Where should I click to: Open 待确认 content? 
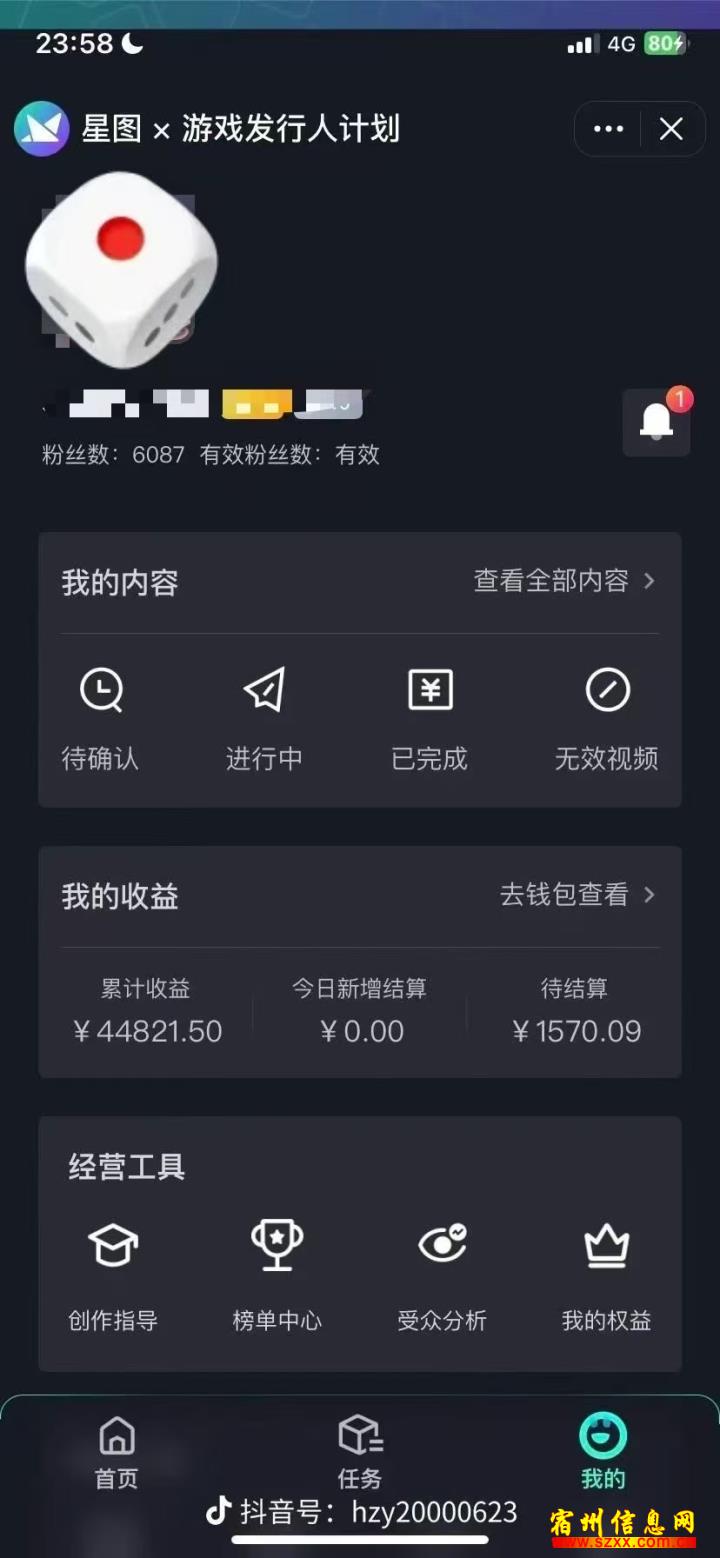[100, 720]
